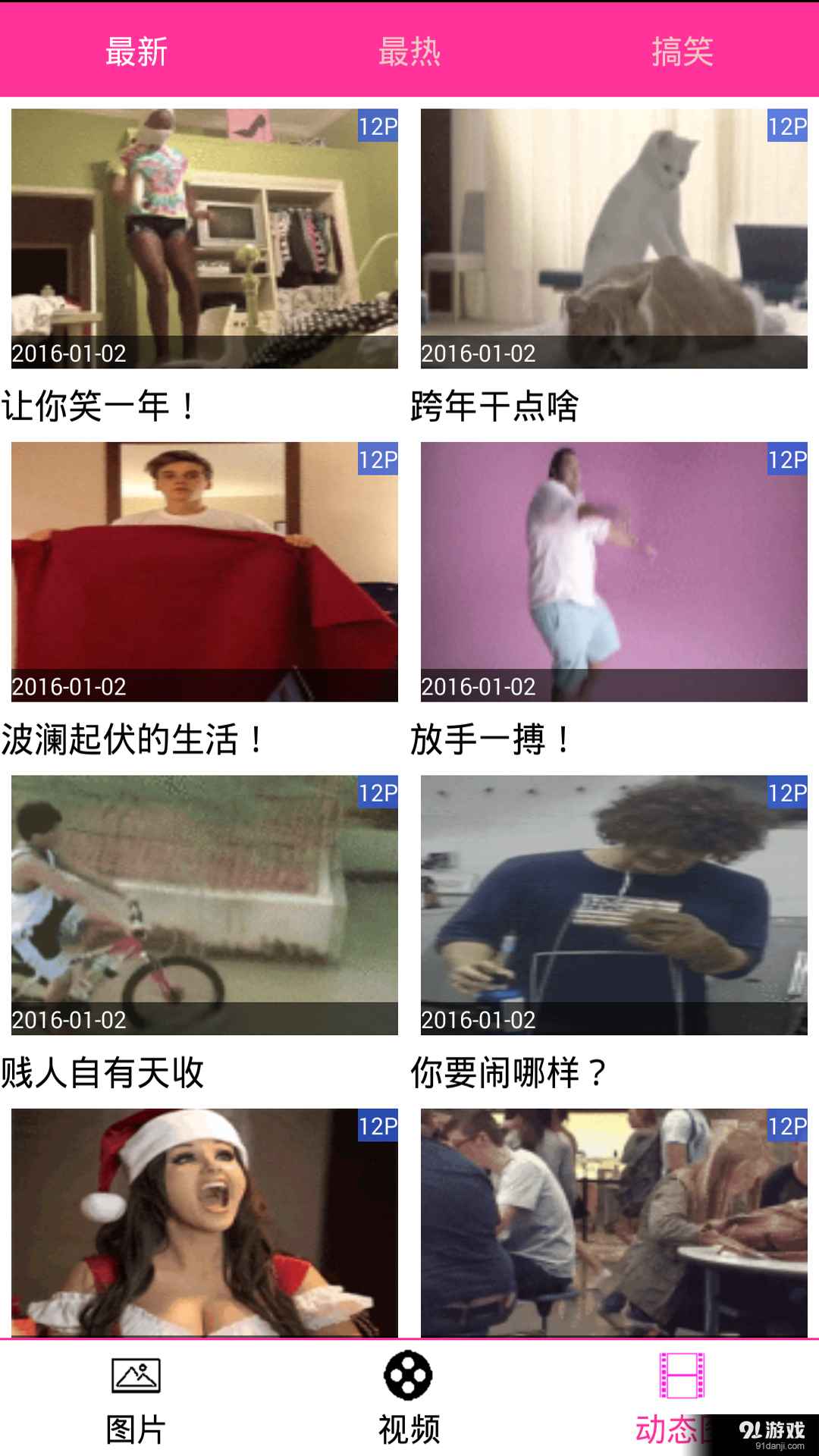Click the 你要闹哪样？ title text

tap(510, 1073)
